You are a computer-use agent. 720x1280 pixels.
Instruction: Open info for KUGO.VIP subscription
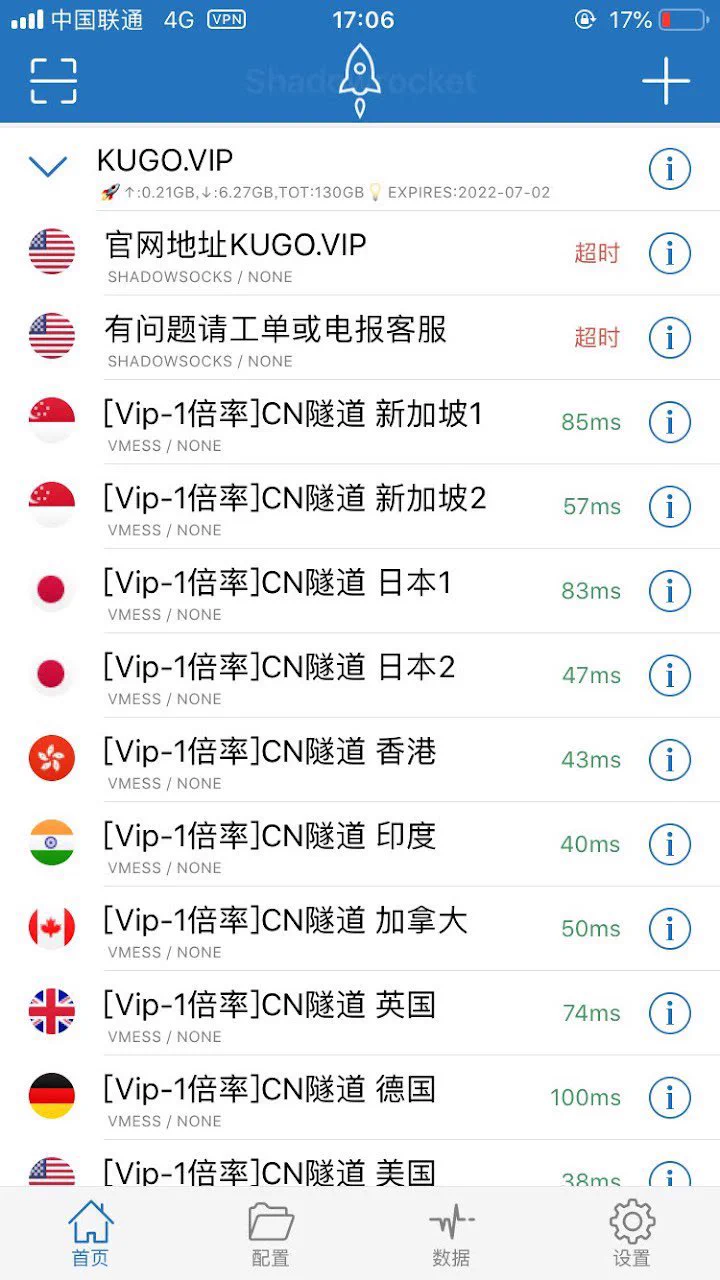(x=670, y=169)
